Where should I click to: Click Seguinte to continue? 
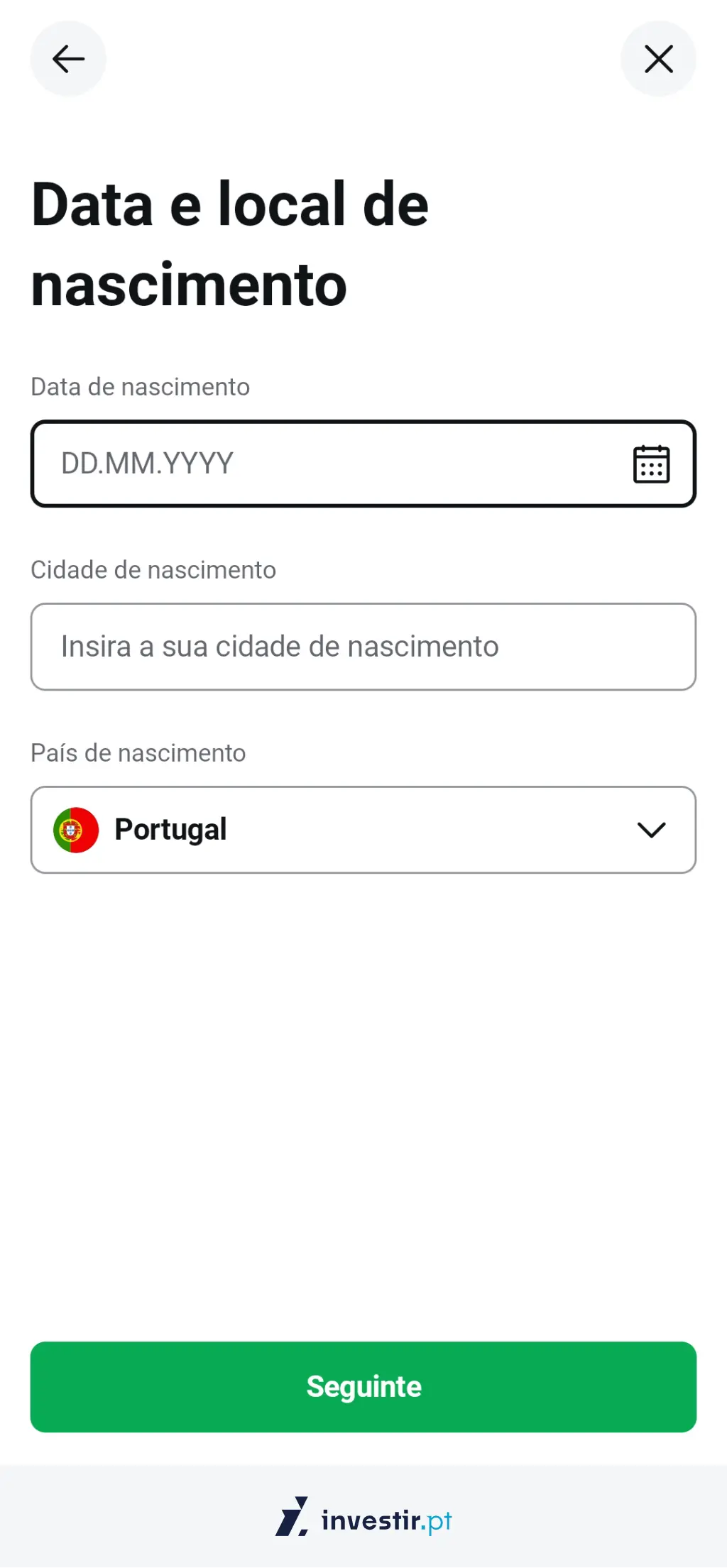coord(363,1386)
